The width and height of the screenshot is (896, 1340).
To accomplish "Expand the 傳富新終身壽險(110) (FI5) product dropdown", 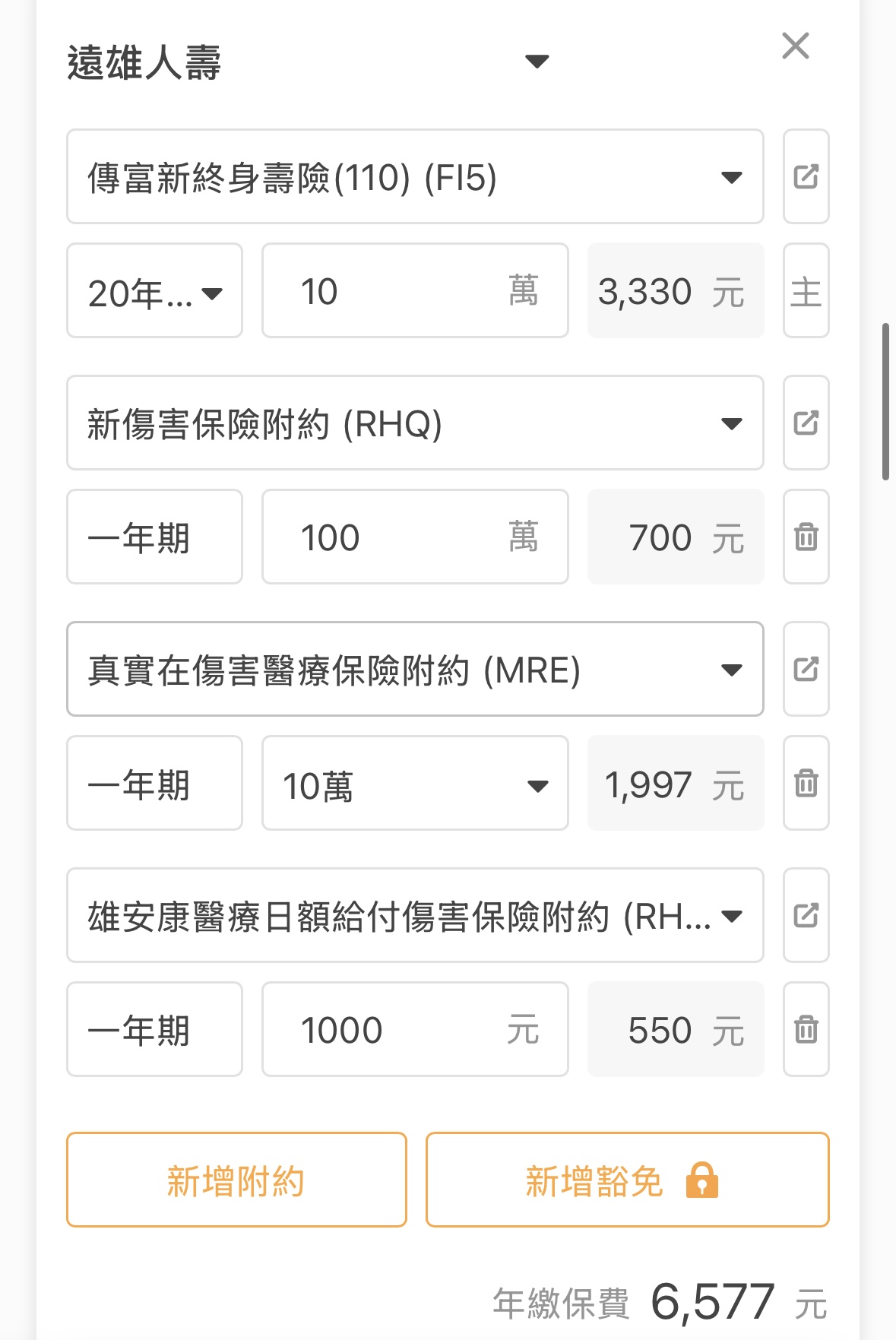I will click(415, 177).
